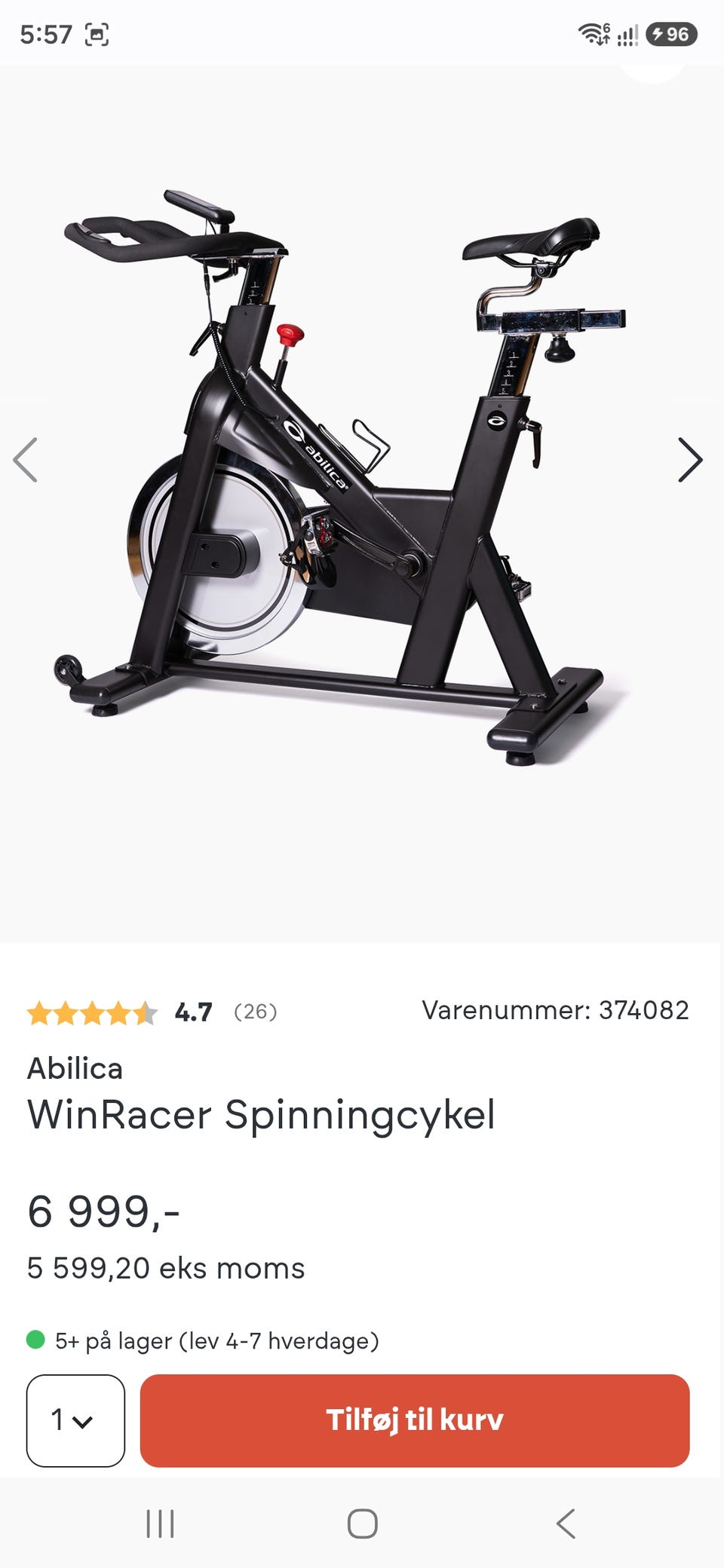
Task: Show the previous product image
Action: pyautogui.click(x=25, y=460)
